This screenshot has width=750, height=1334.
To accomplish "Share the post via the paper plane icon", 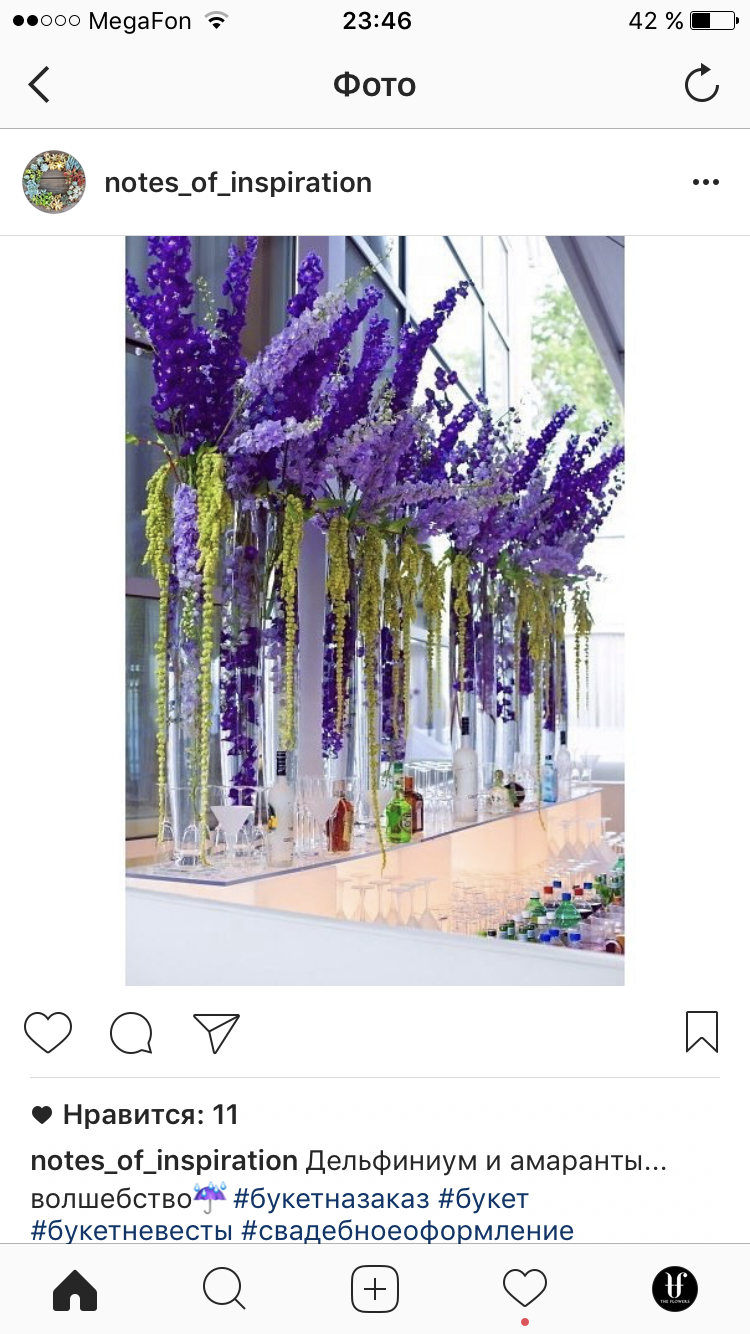I will pos(216,1033).
